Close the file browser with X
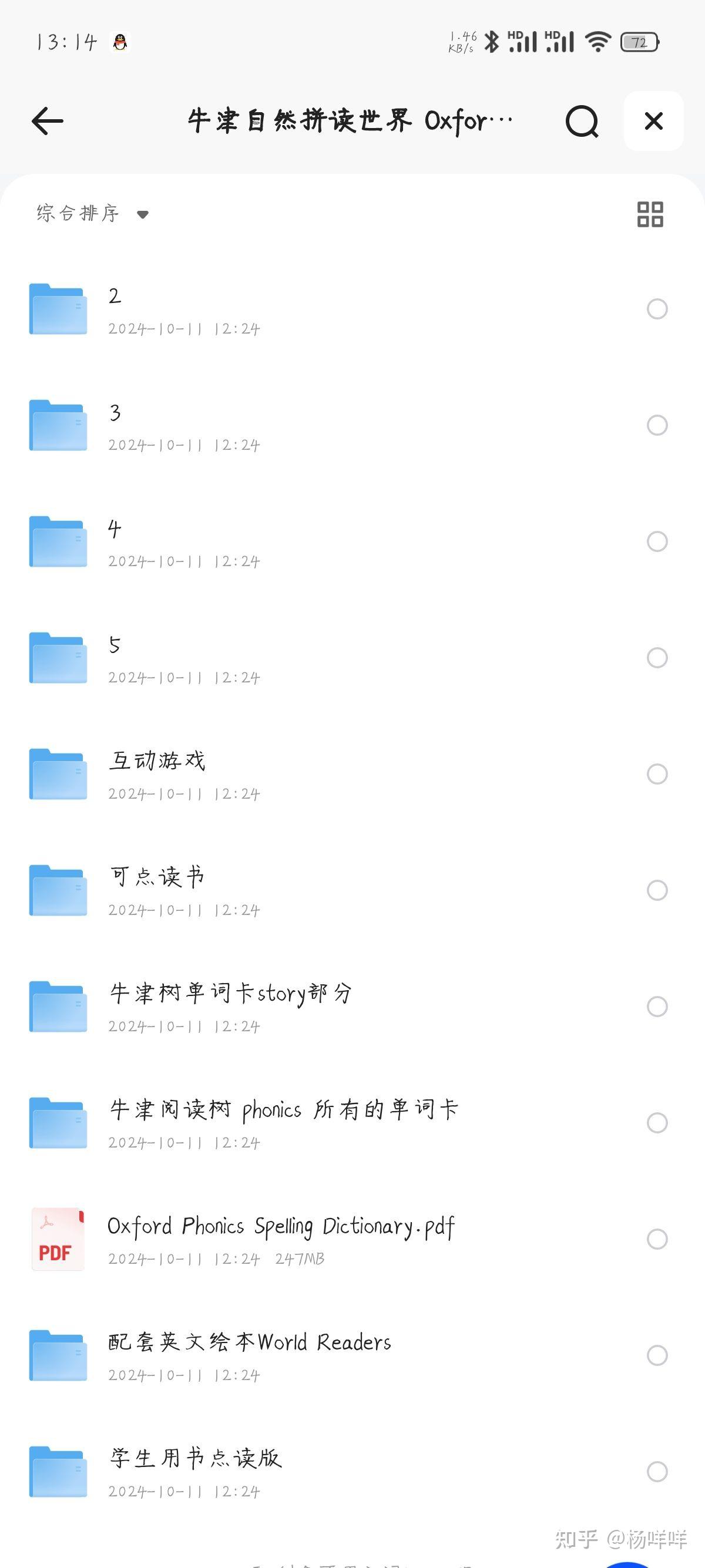Image resolution: width=705 pixels, height=1568 pixels. (x=653, y=121)
